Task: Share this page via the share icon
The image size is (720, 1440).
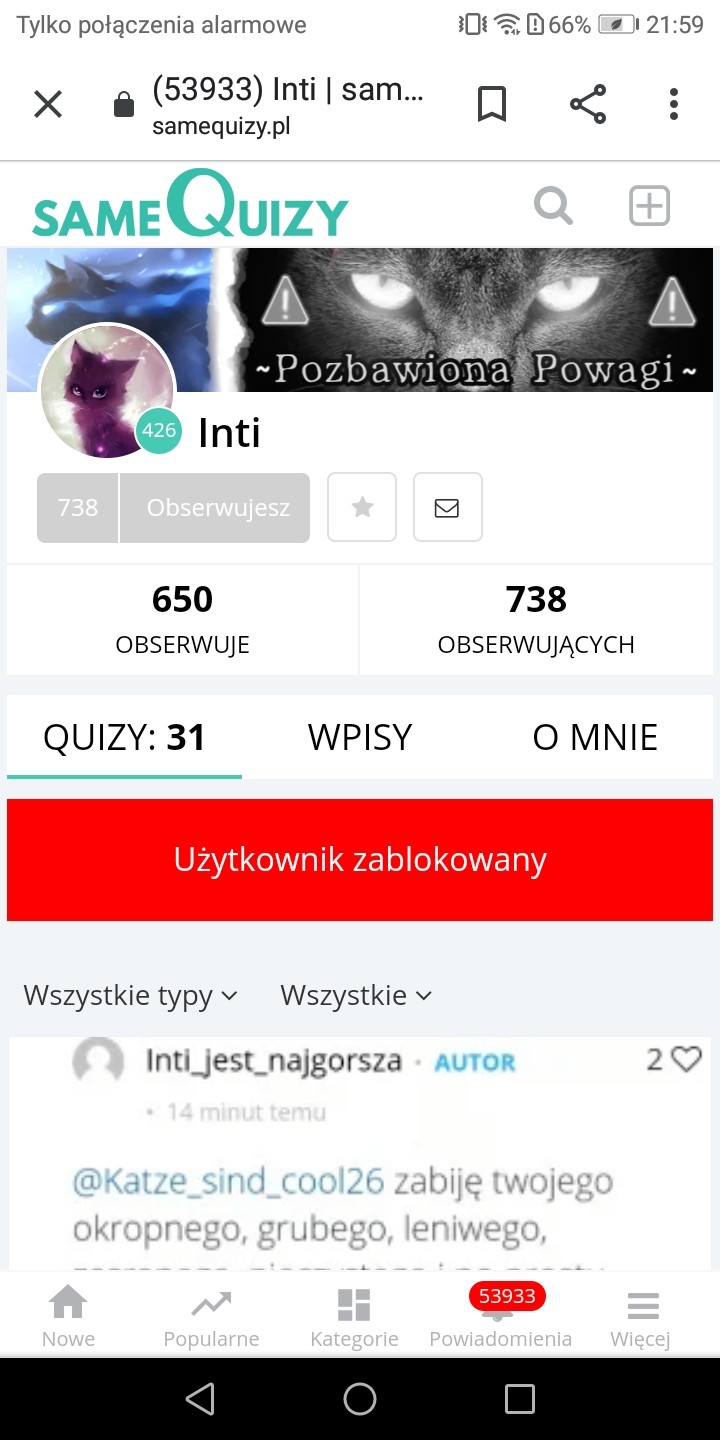Action: [x=588, y=104]
